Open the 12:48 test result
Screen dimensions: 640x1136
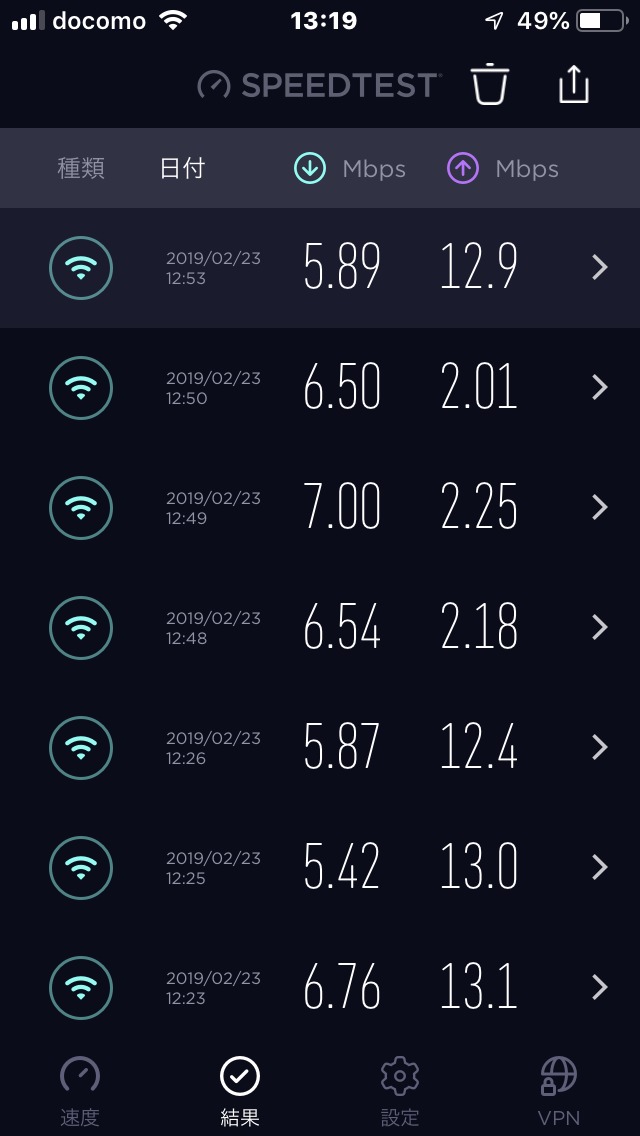click(x=320, y=628)
